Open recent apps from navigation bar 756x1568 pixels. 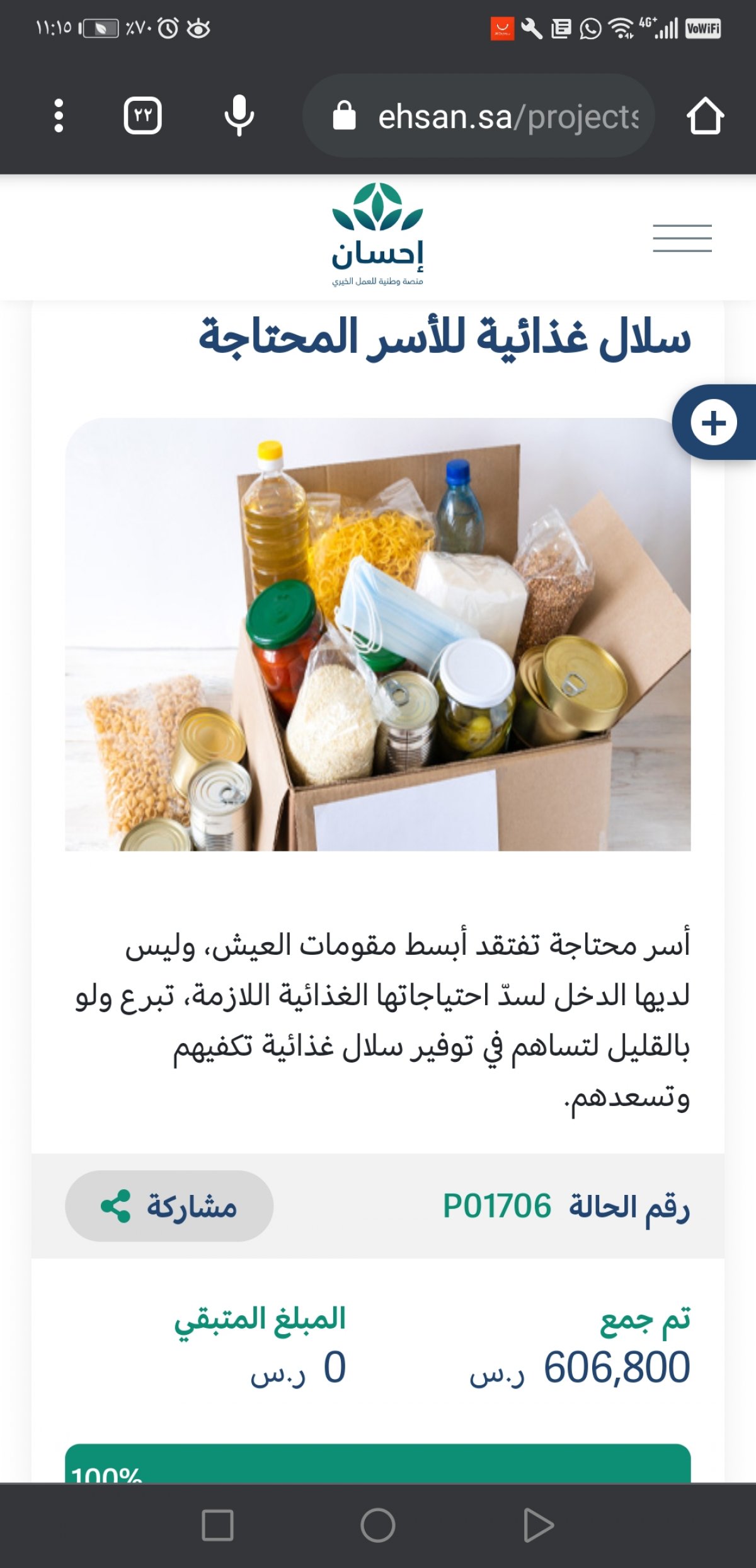click(218, 1525)
